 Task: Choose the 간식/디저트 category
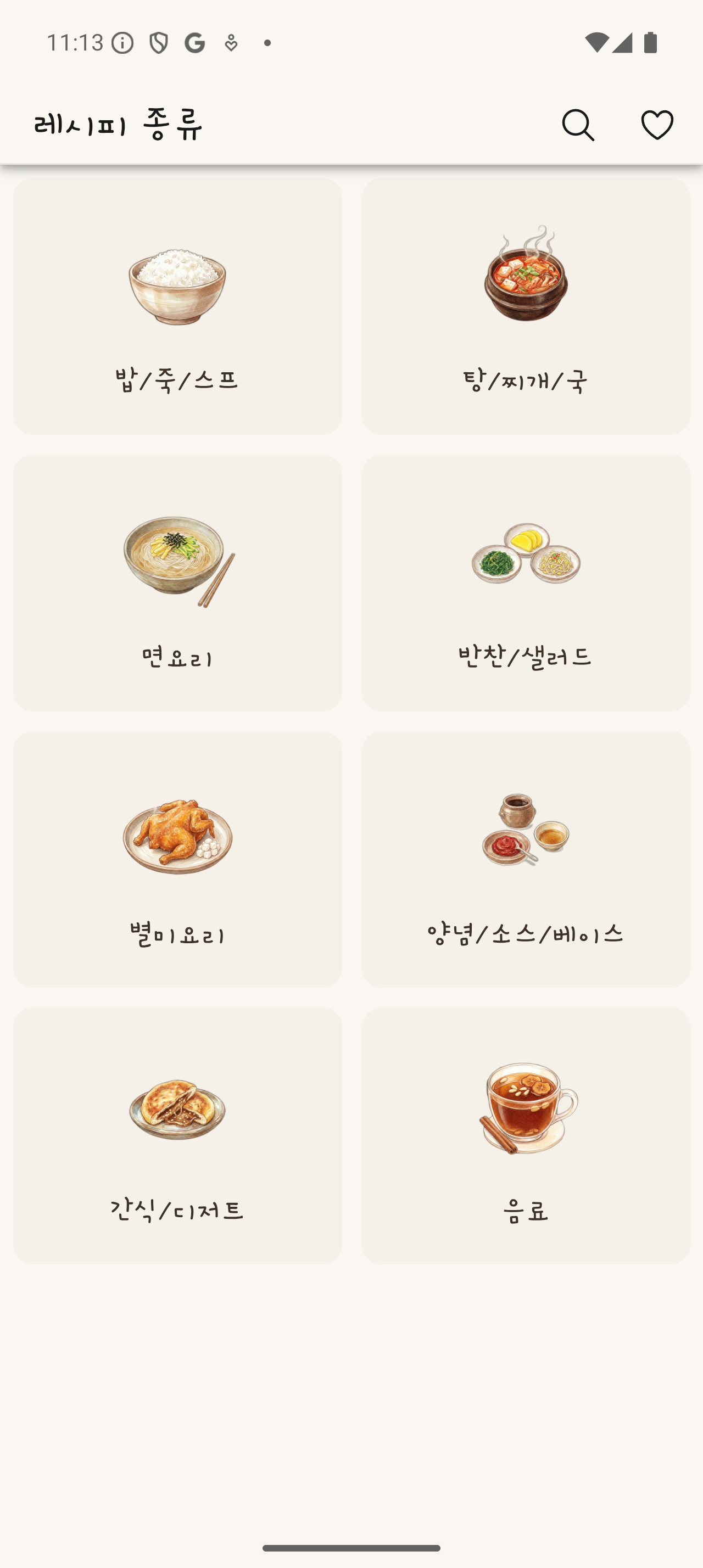pos(177,1135)
